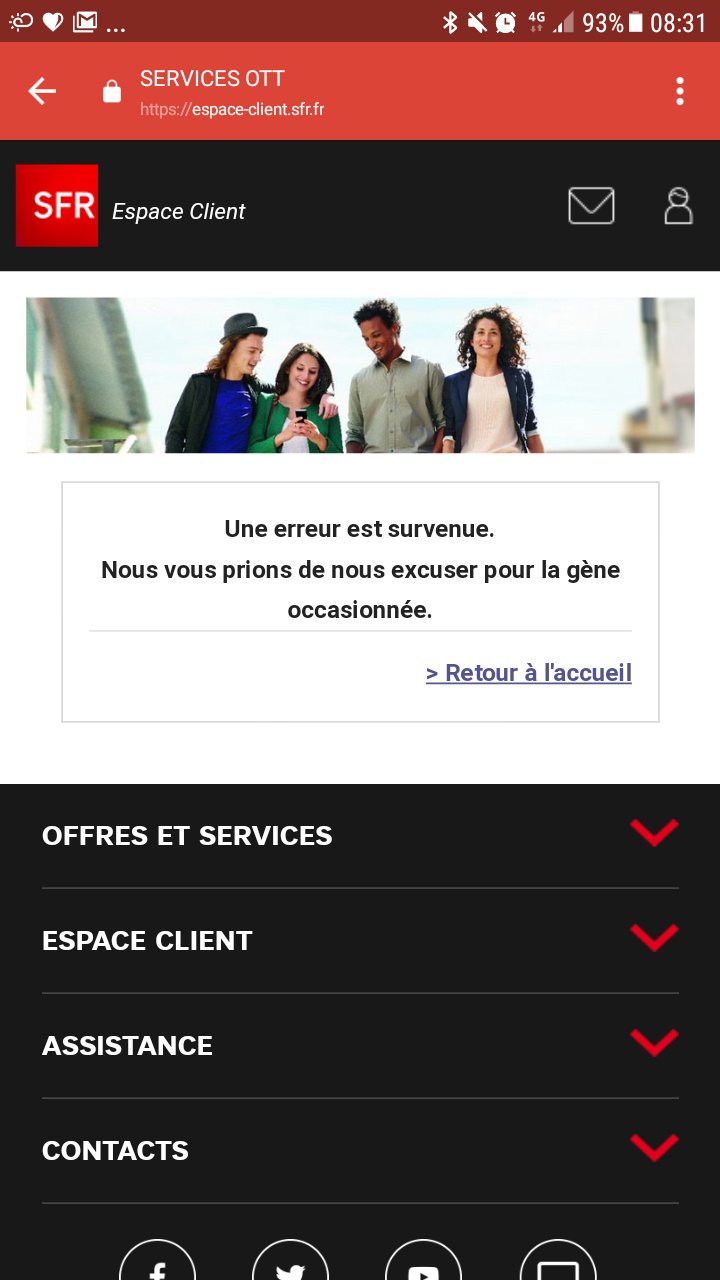Screen dimensions: 720x1280
Task: Click the Retour à l'accueil link
Action: 528,672
